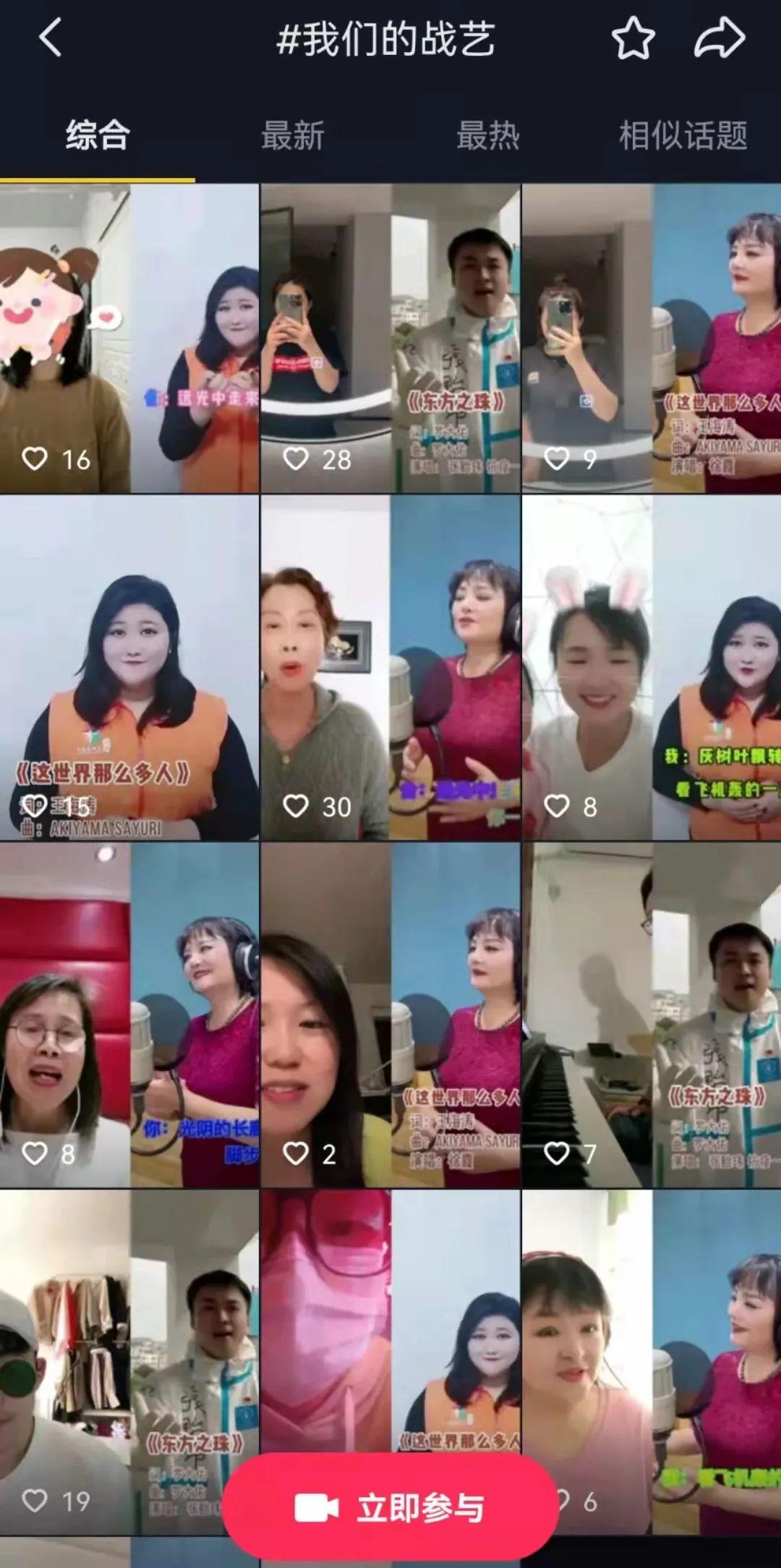Viewport: 781px width, 1568px height.
Task: Open the 相似话题 tab
Action: (x=683, y=136)
